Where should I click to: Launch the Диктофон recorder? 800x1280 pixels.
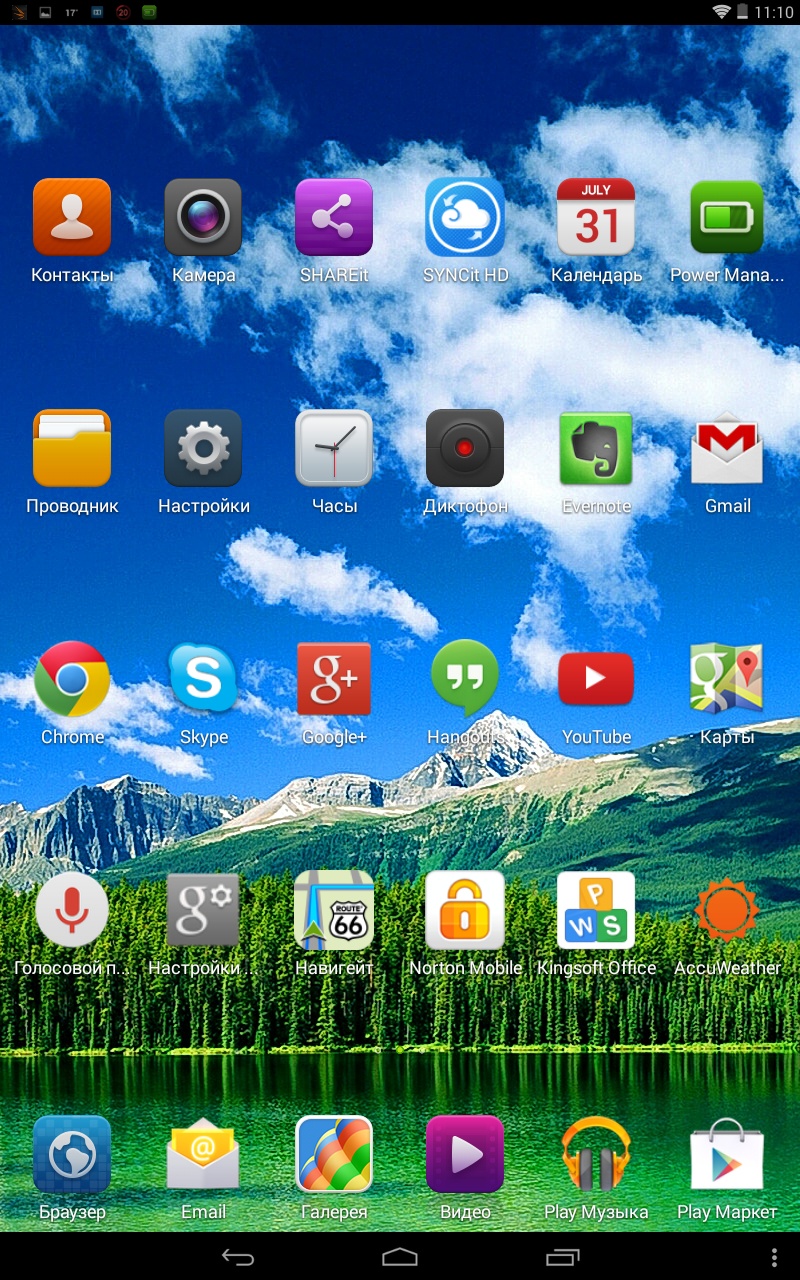(465, 449)
